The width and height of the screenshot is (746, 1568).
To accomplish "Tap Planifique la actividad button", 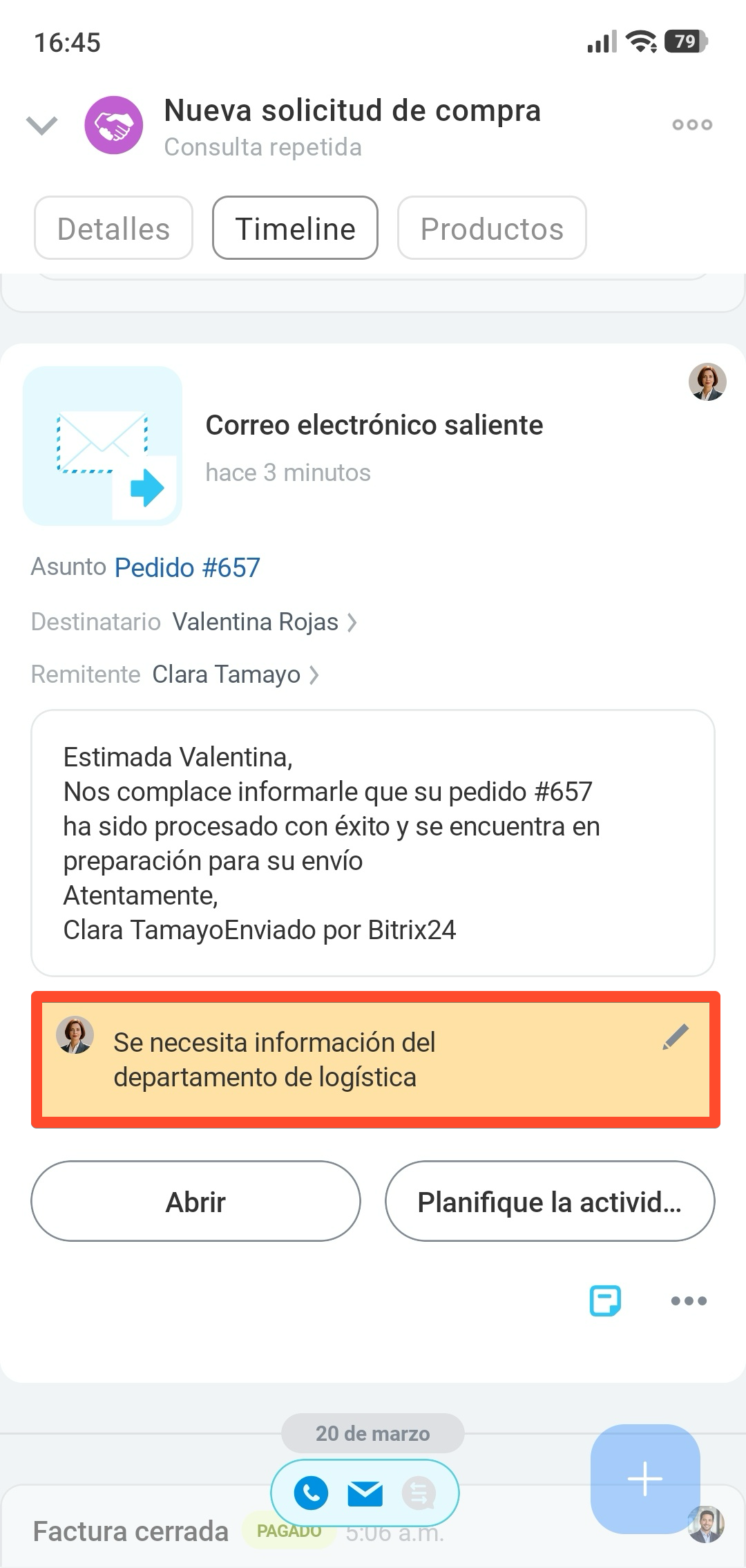I will click(549, 1202).
